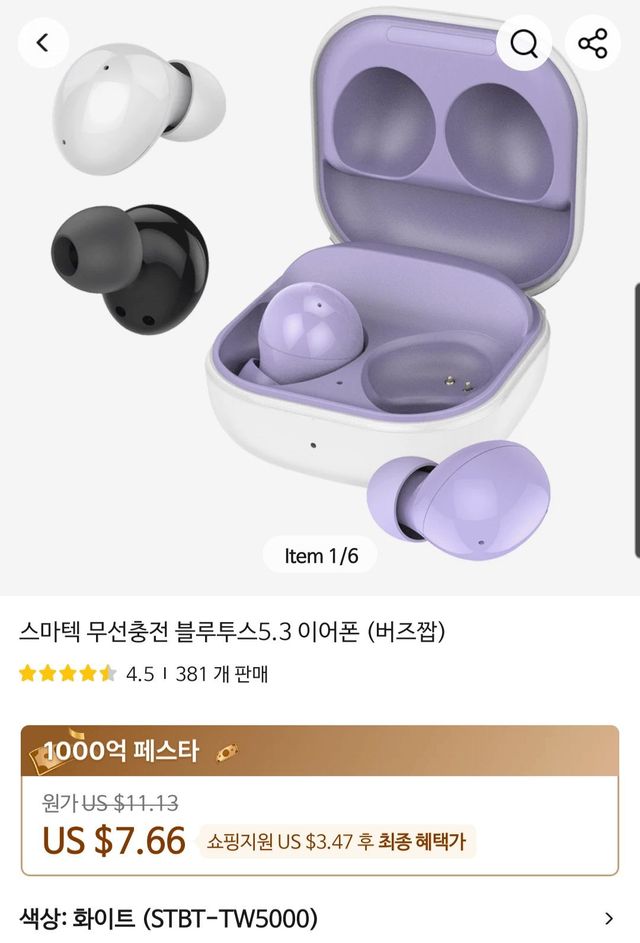
Task: Open the earbuds product image gallery
Action: 320,300
